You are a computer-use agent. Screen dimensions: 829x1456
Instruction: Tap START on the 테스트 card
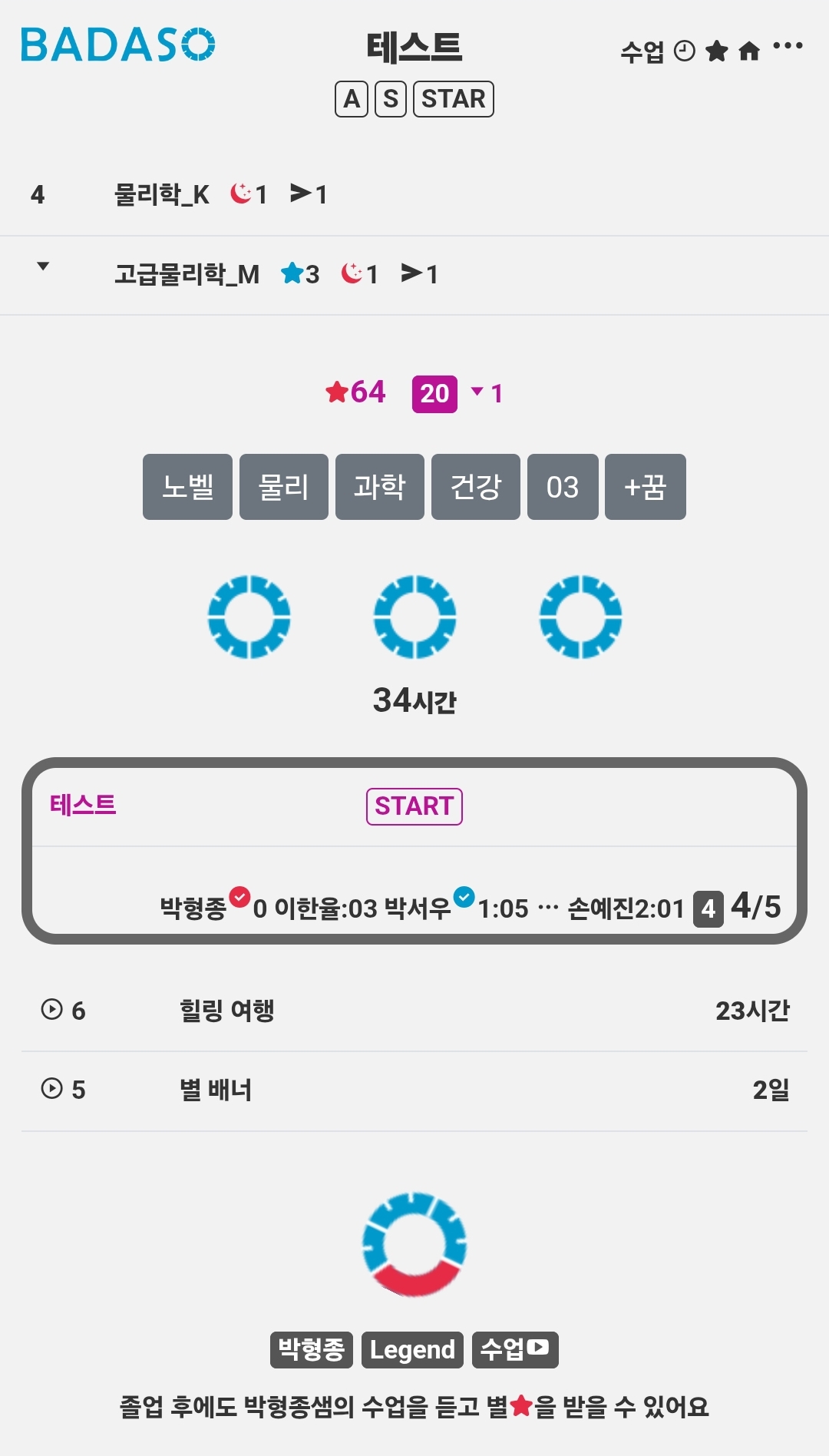click(x=414, y=806)
